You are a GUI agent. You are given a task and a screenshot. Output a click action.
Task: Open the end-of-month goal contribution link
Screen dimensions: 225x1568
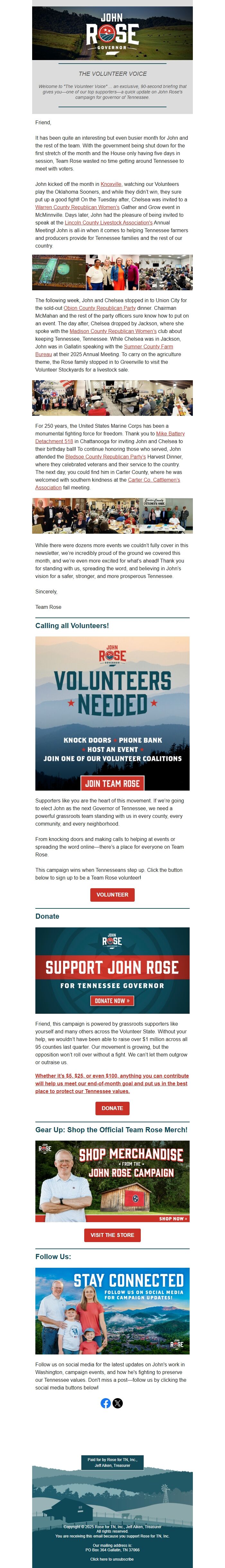click(x=112, y=1083)
